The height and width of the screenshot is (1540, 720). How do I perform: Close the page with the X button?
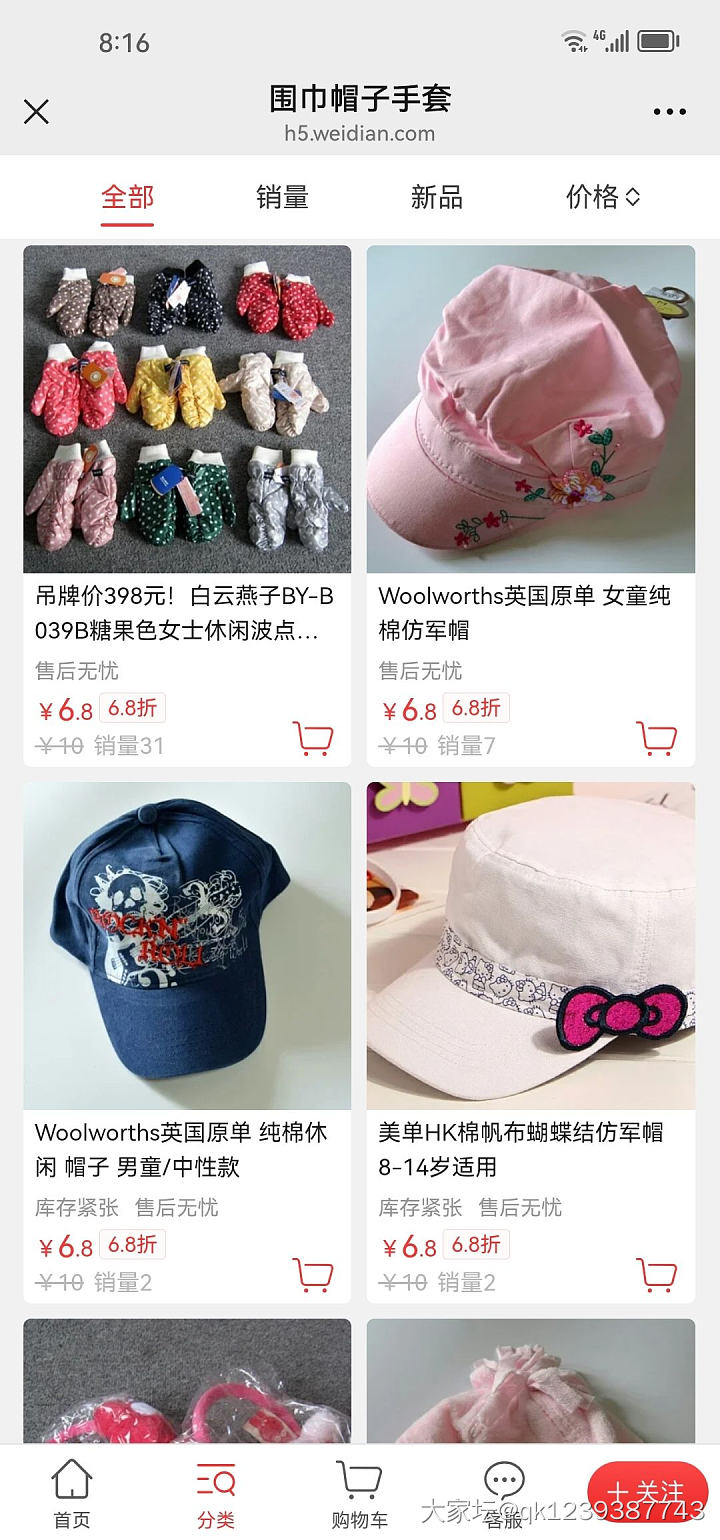tap(36, 111)
